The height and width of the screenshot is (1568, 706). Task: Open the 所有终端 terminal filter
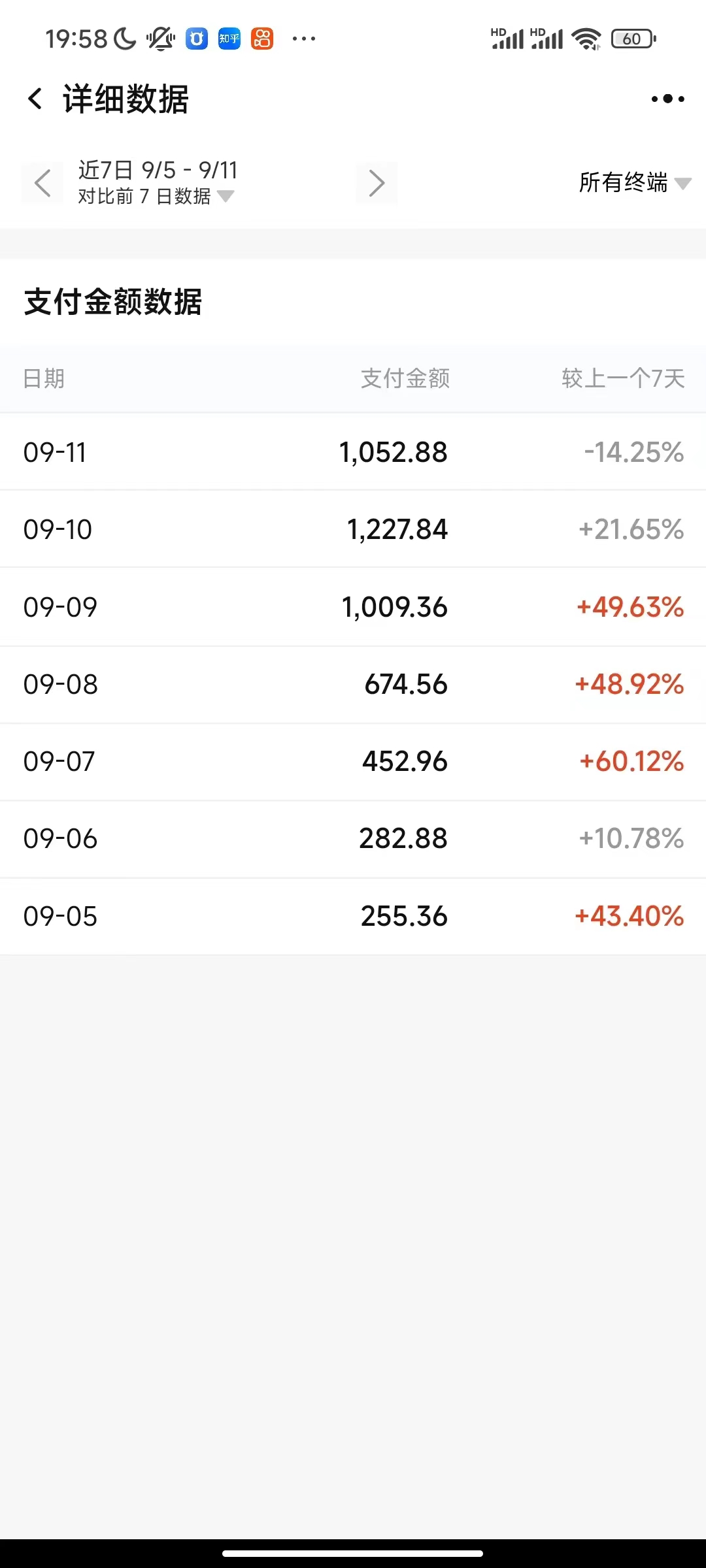(635, 183)
